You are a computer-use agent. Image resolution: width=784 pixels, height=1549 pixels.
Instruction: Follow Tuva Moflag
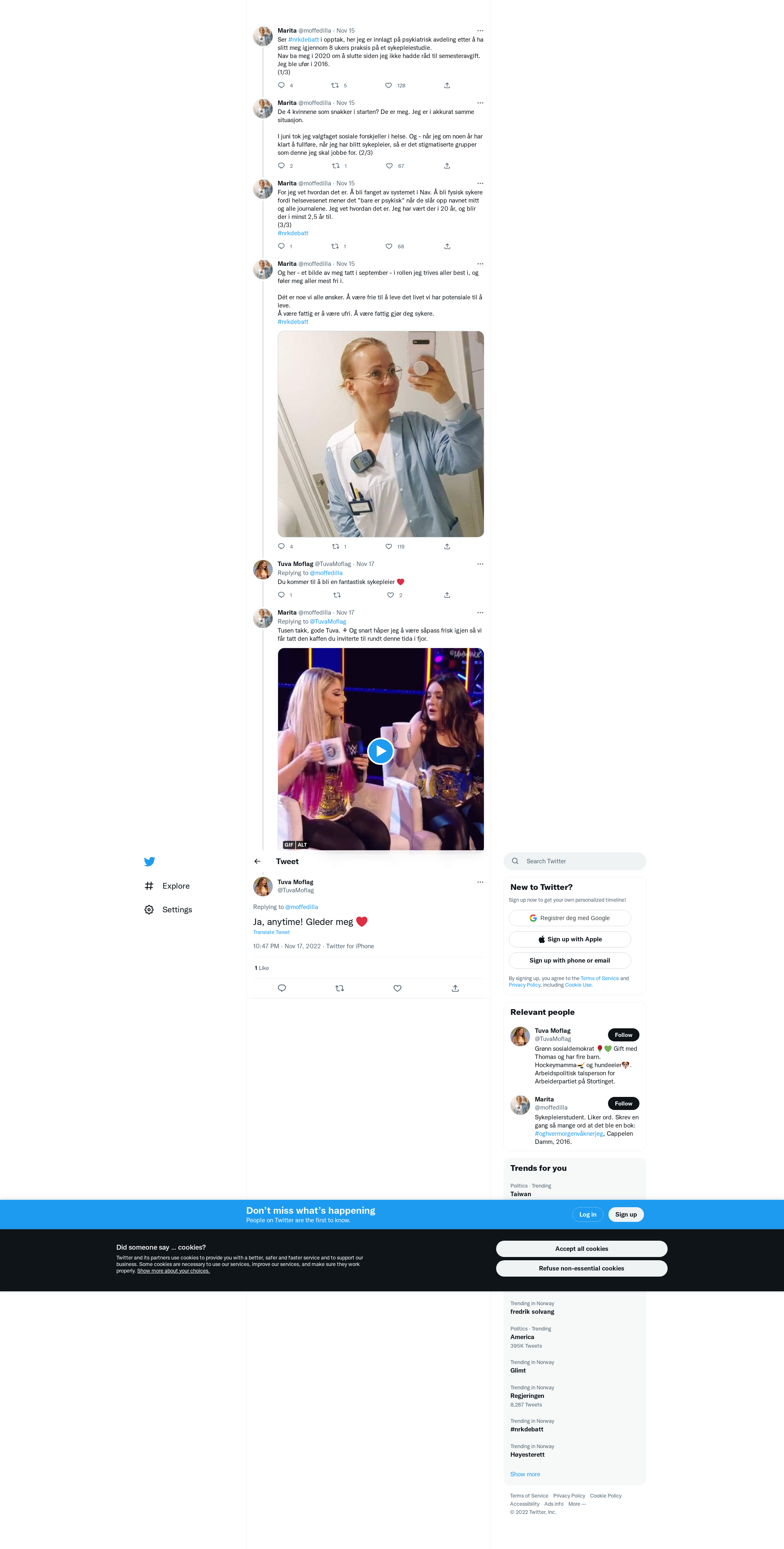click(624, 1035)
